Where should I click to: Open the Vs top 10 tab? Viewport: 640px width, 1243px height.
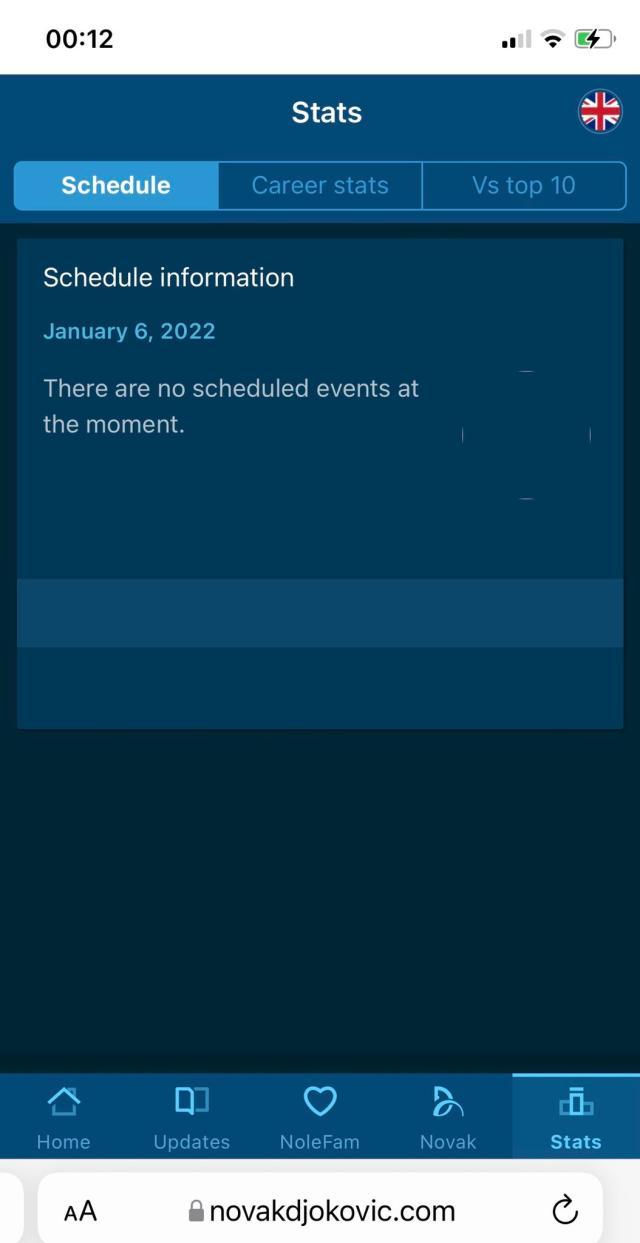point(524,185)
